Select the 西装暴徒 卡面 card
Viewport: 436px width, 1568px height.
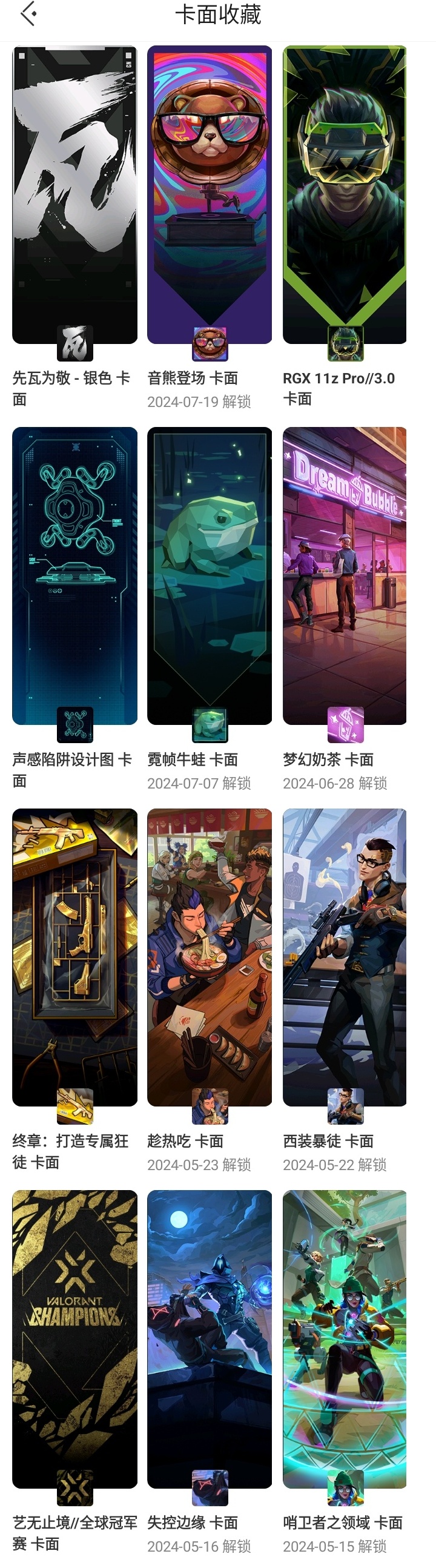pos(344,957)
